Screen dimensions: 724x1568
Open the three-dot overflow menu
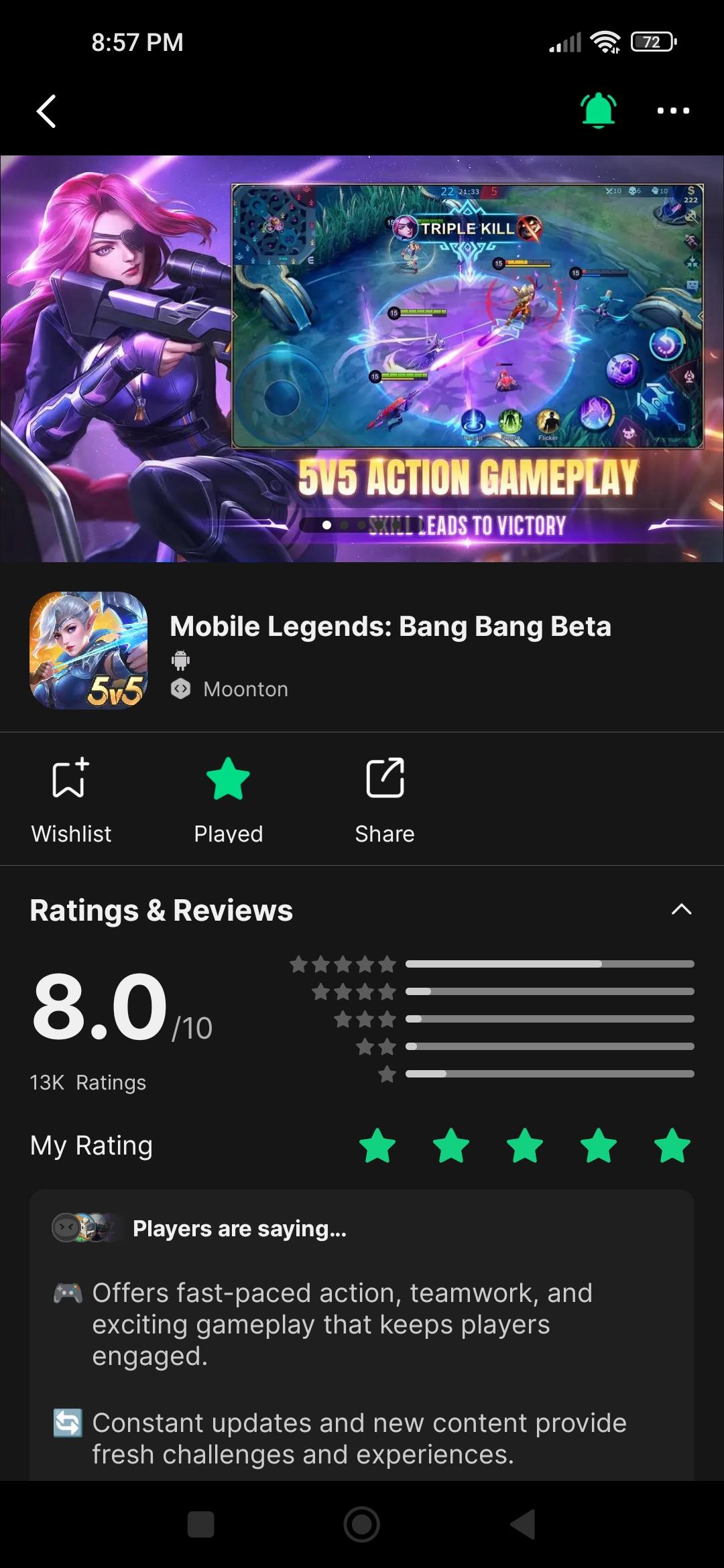pyautogui.click(x=673, y=112)
